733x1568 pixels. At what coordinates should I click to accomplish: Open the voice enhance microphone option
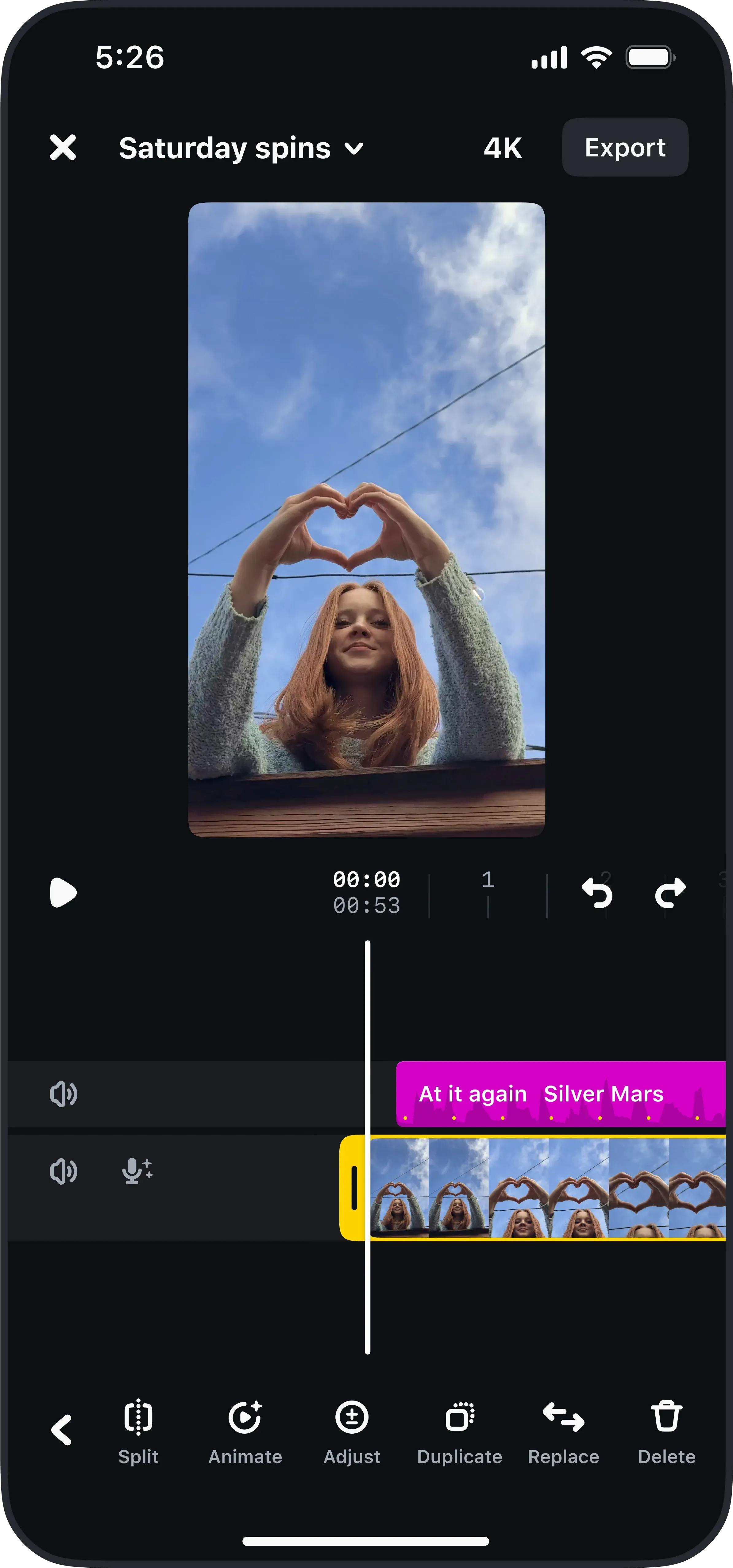pos(137,1171)
